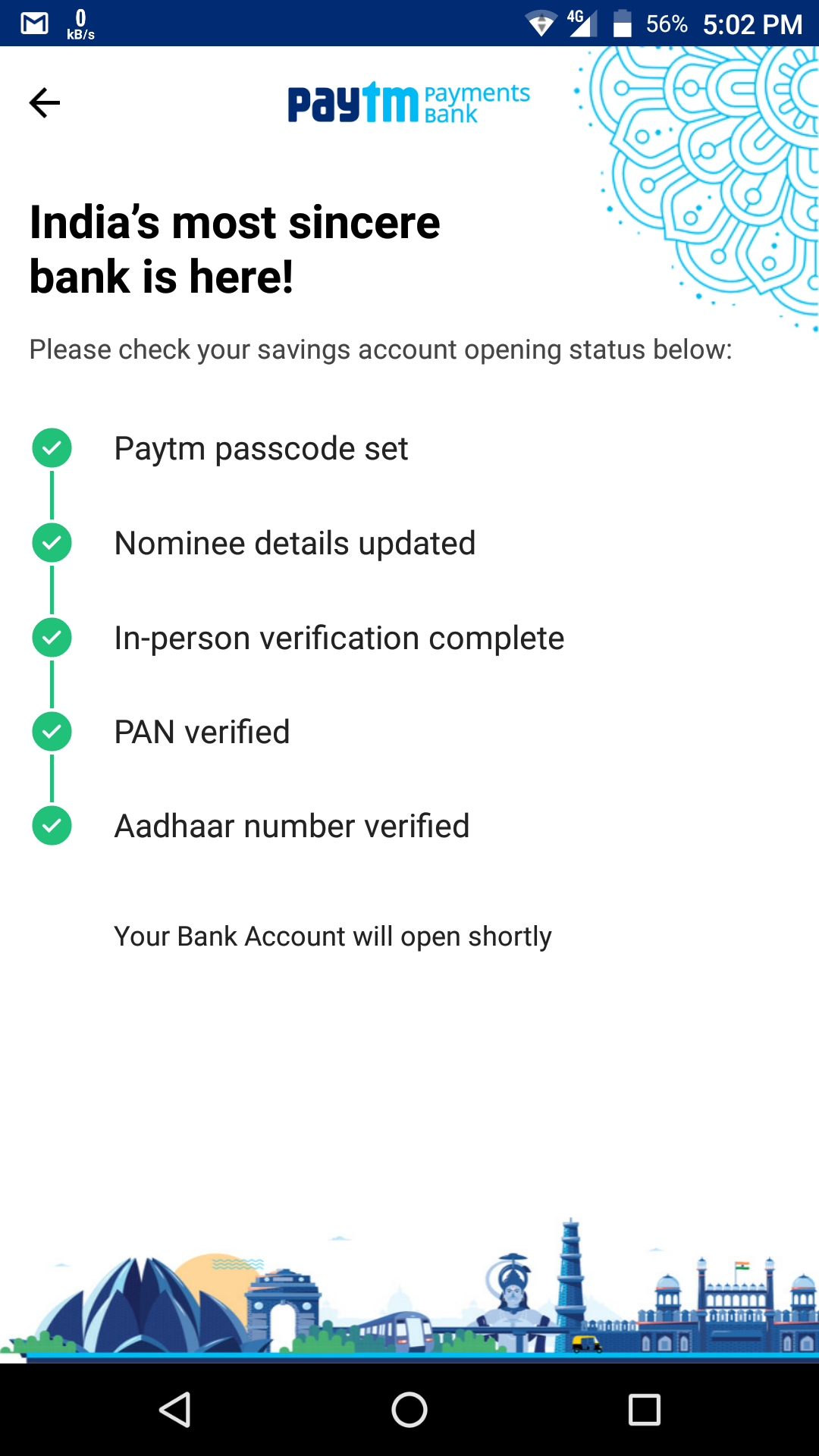Tap the system home button
The height and width of the screenshot is (1456, 819).
(x=409, y=1410)
